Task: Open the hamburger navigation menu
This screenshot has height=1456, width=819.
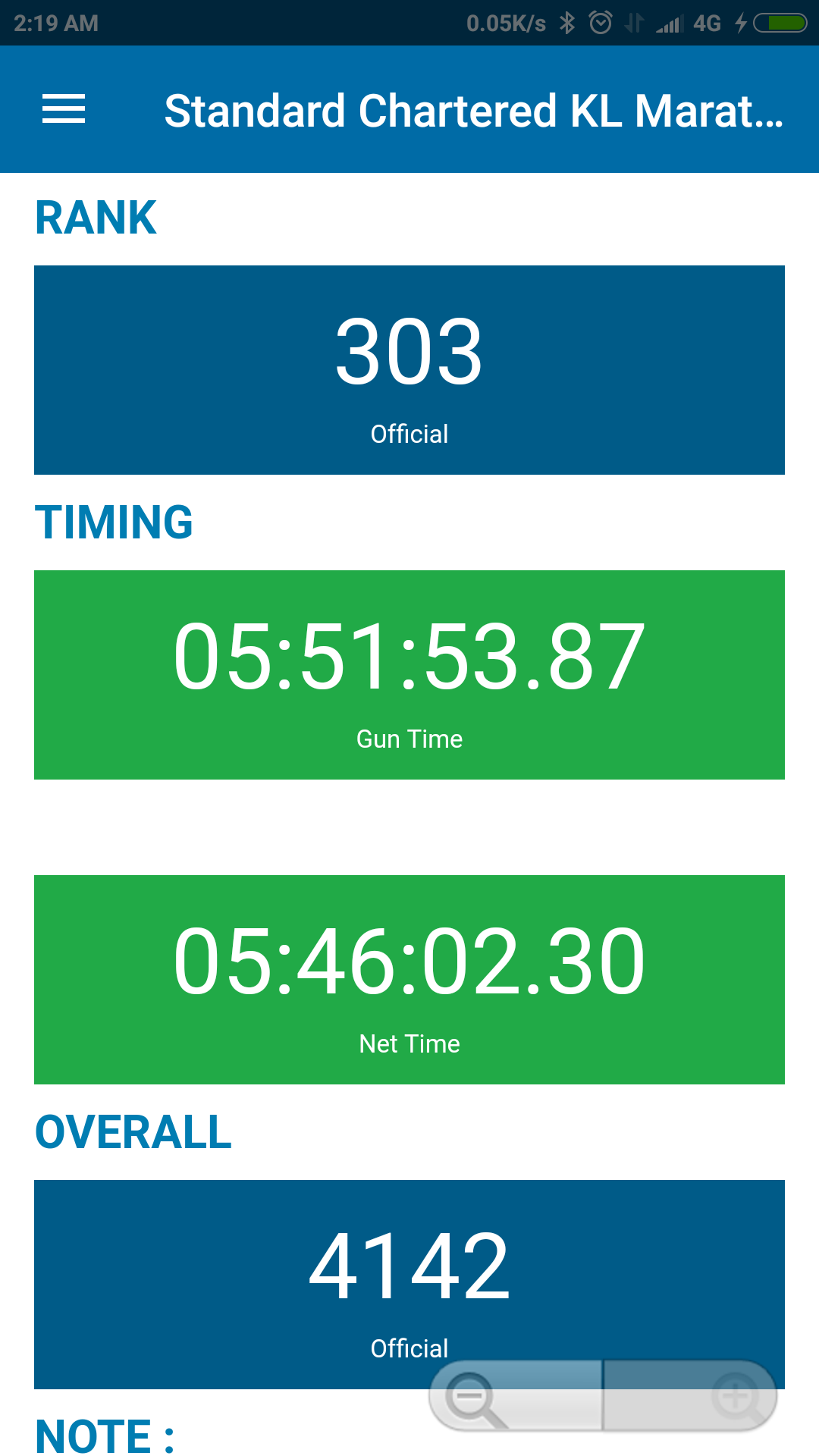Action: [x=64, y=109]
